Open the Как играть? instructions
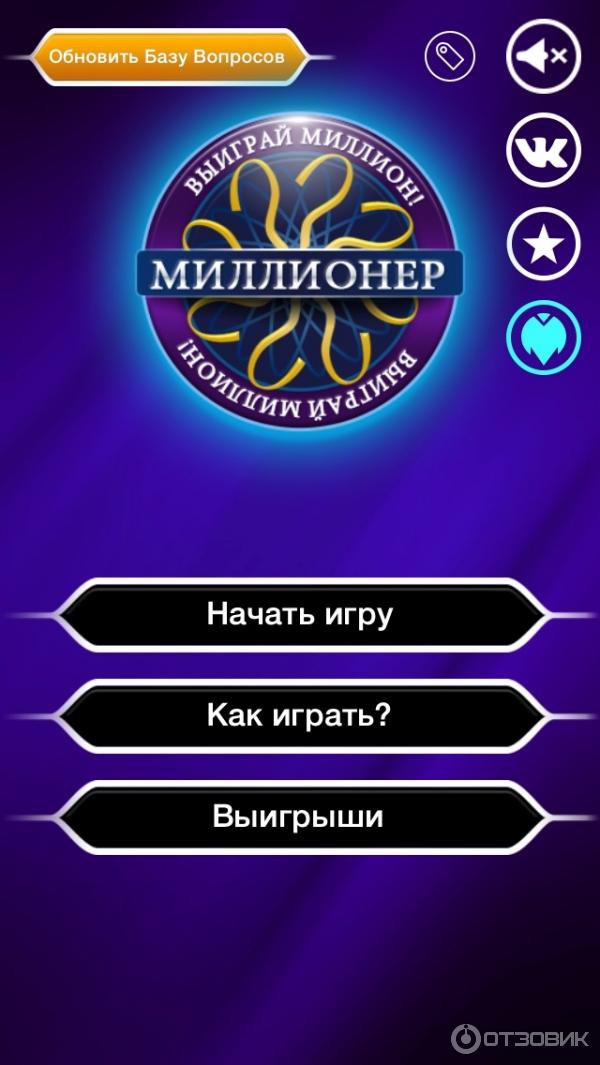 coord(299,716)
